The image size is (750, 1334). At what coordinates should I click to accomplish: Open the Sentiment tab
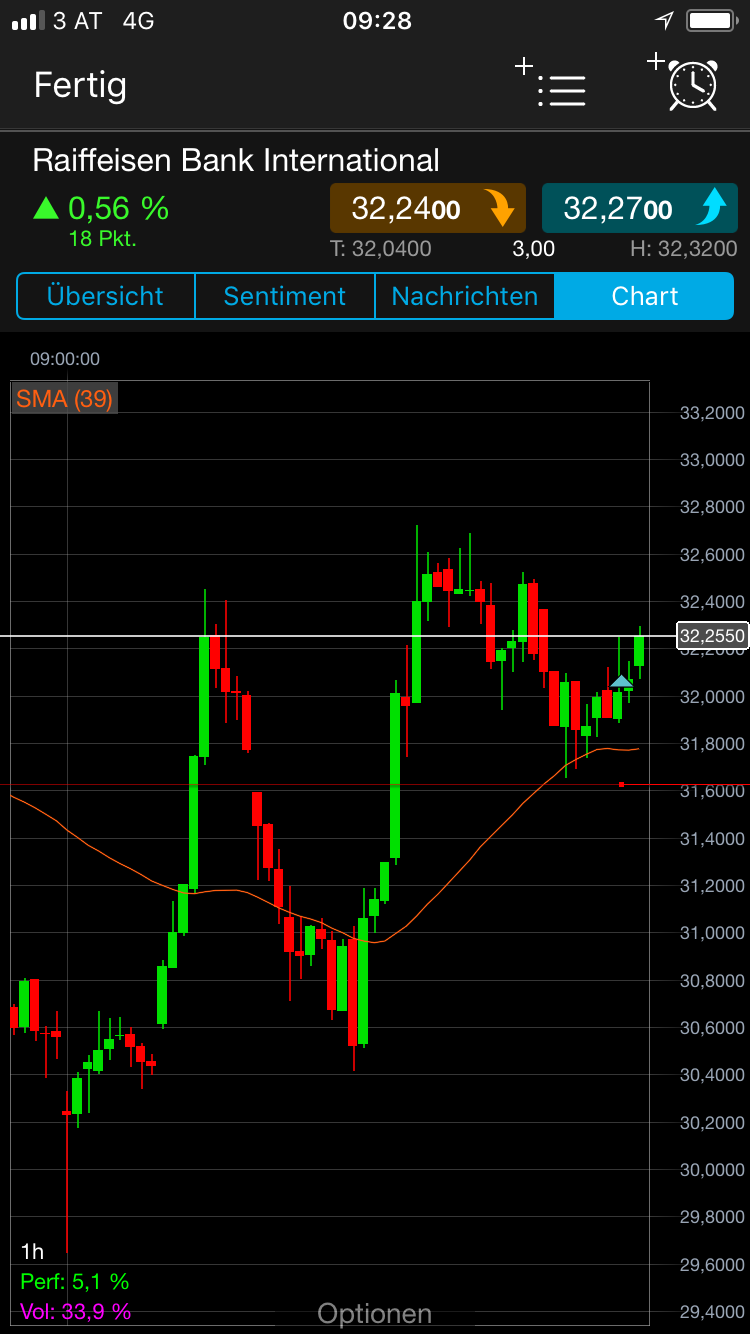[285, 296]
